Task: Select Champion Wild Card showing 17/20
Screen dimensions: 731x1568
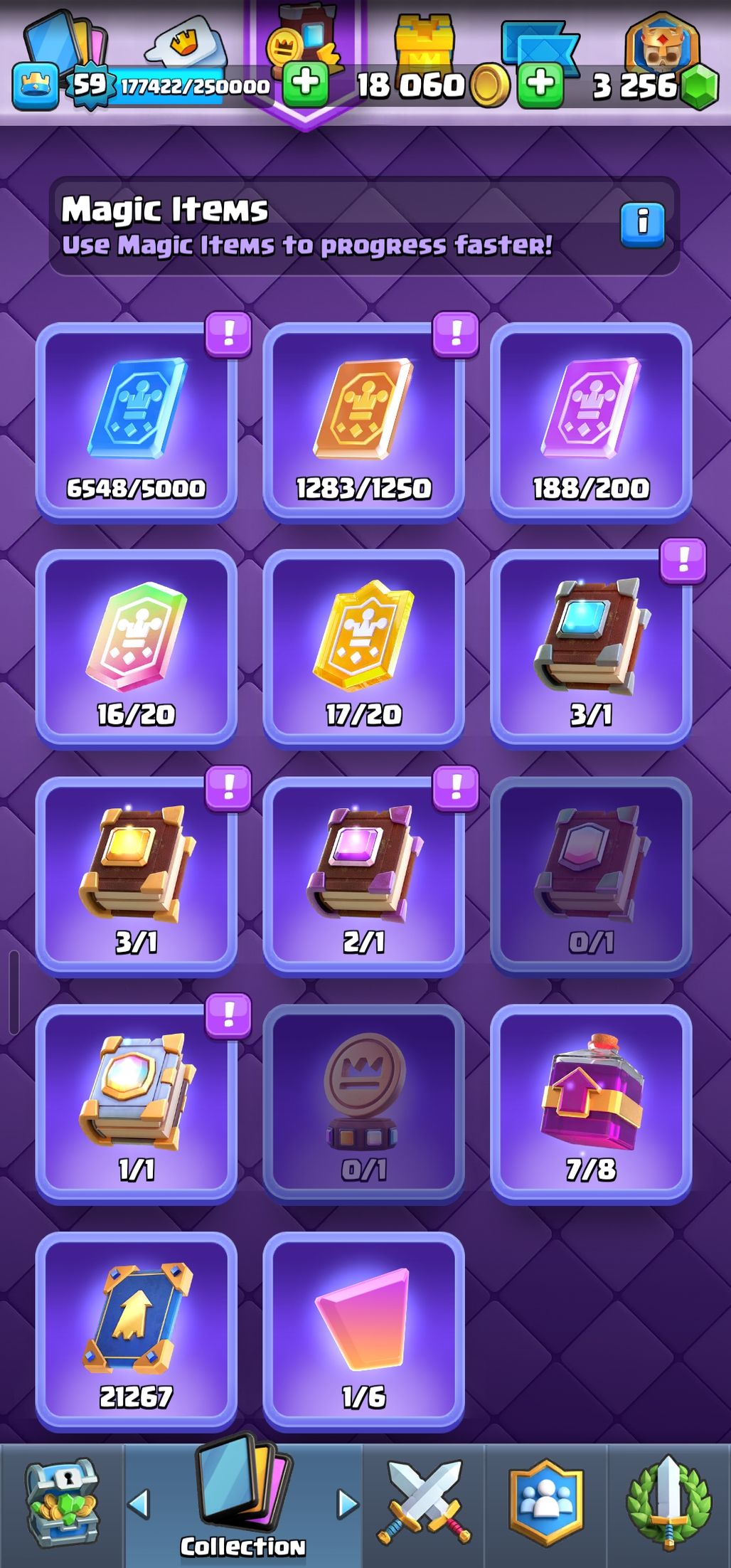Action: [363, 647]
